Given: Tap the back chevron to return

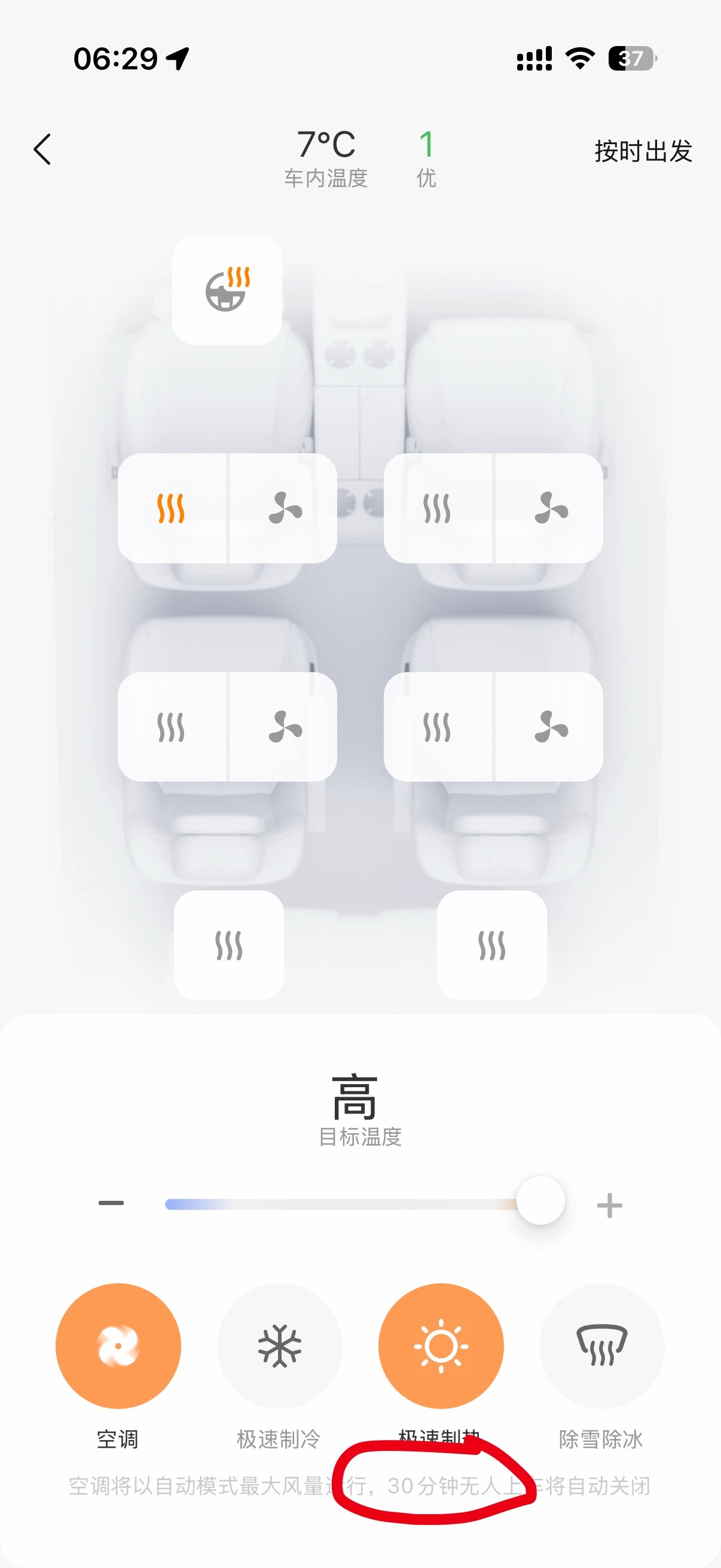Looking at the screenshot, I should [43, 150].
